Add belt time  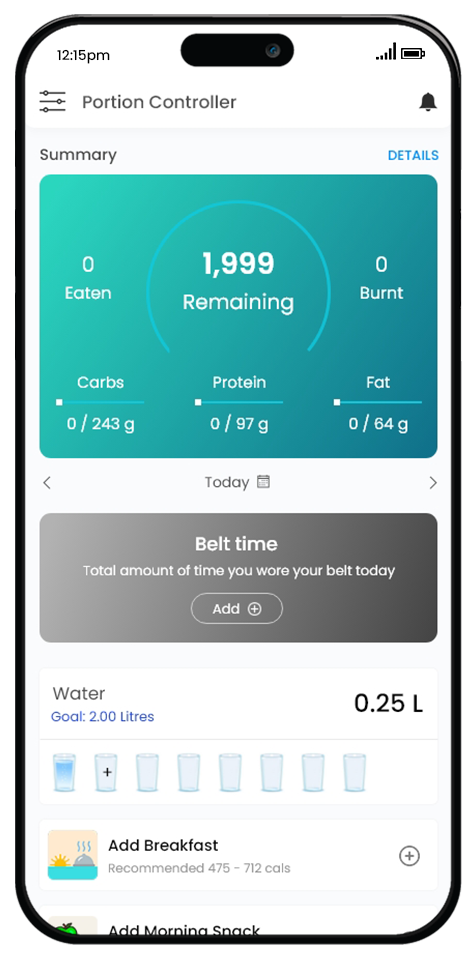[x=237, y=609]
